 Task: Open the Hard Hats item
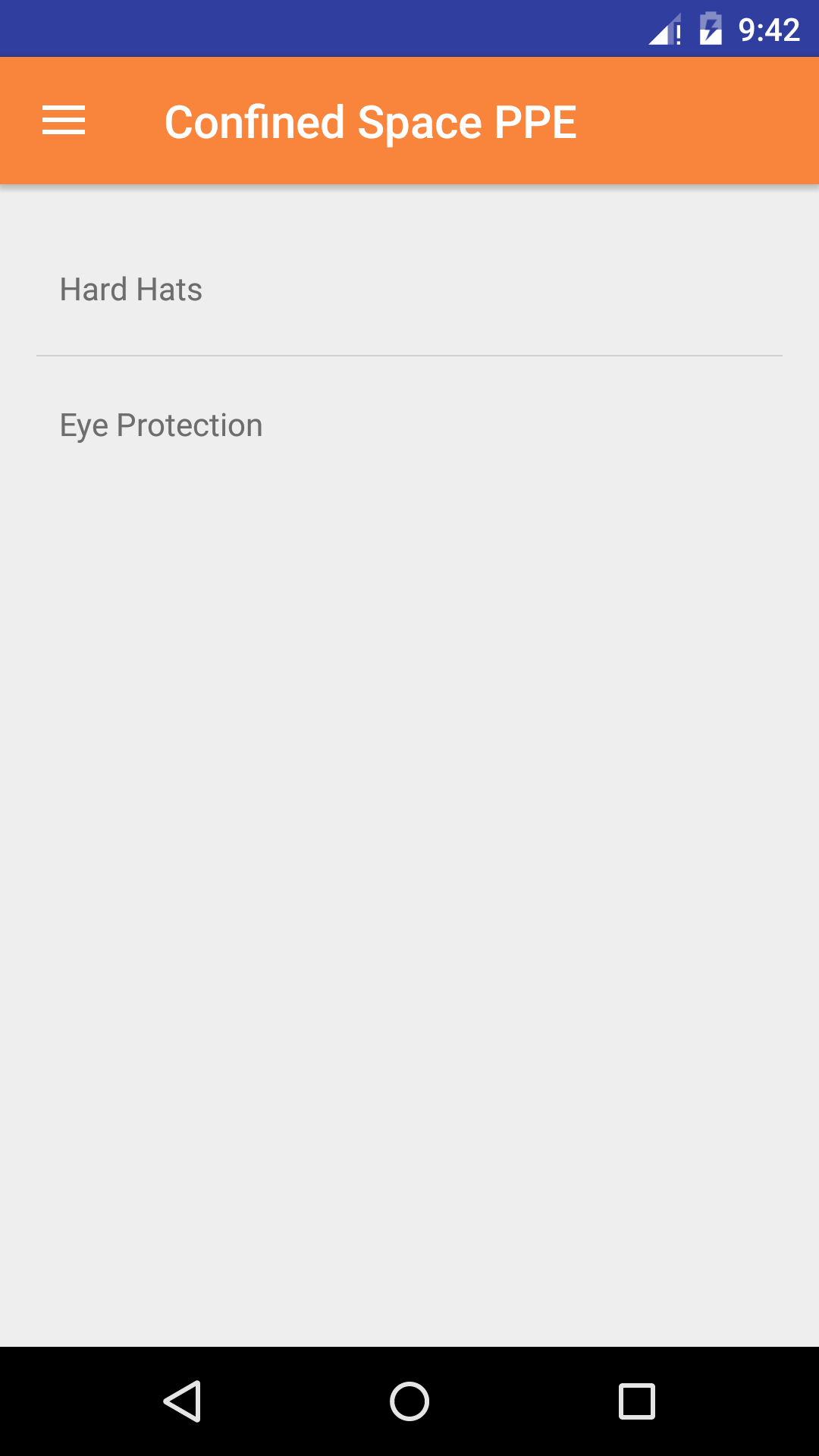click(131, 290)
